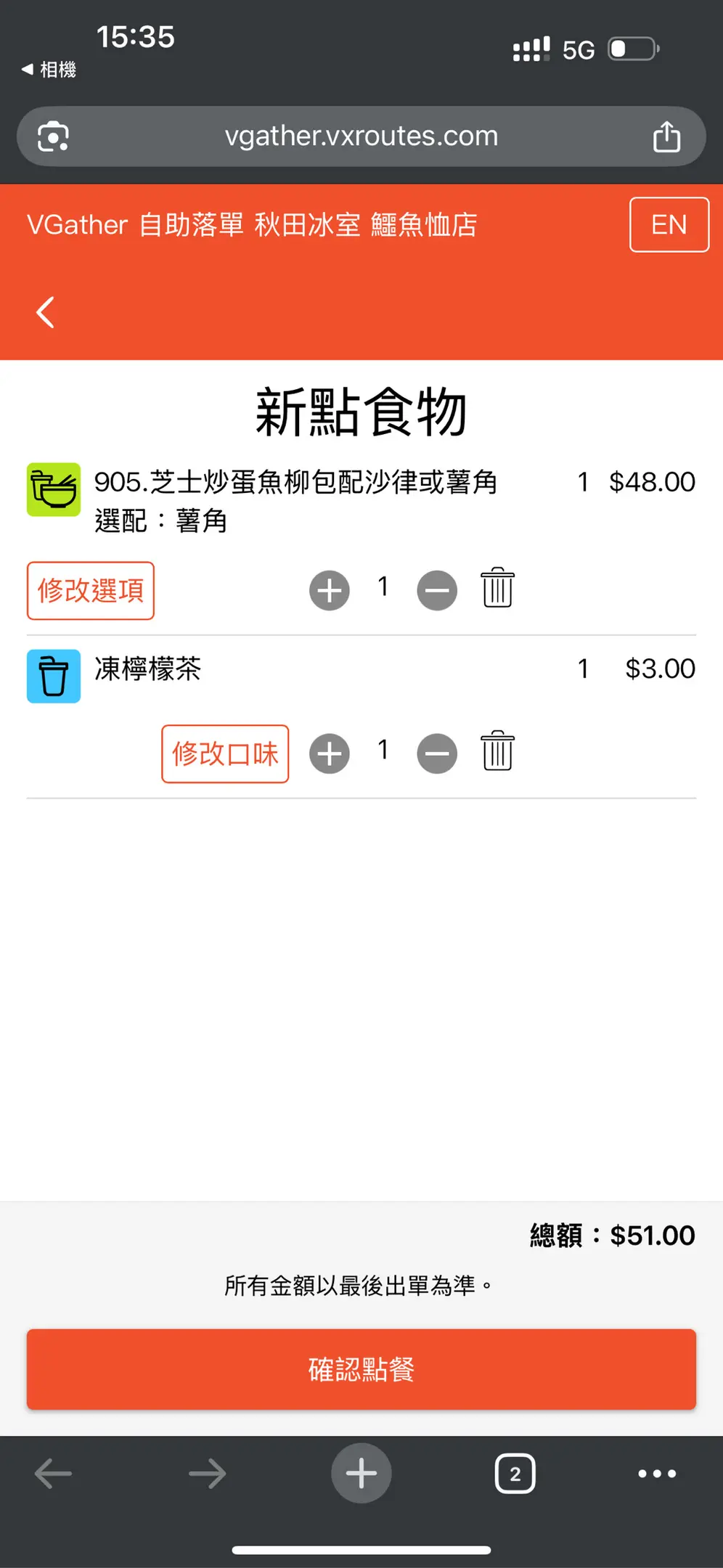The width and height of the screenshot is (723, 1568).
Task: Go back with the orange header arrow
Action: pyautogui.click(x=46, y=313)
